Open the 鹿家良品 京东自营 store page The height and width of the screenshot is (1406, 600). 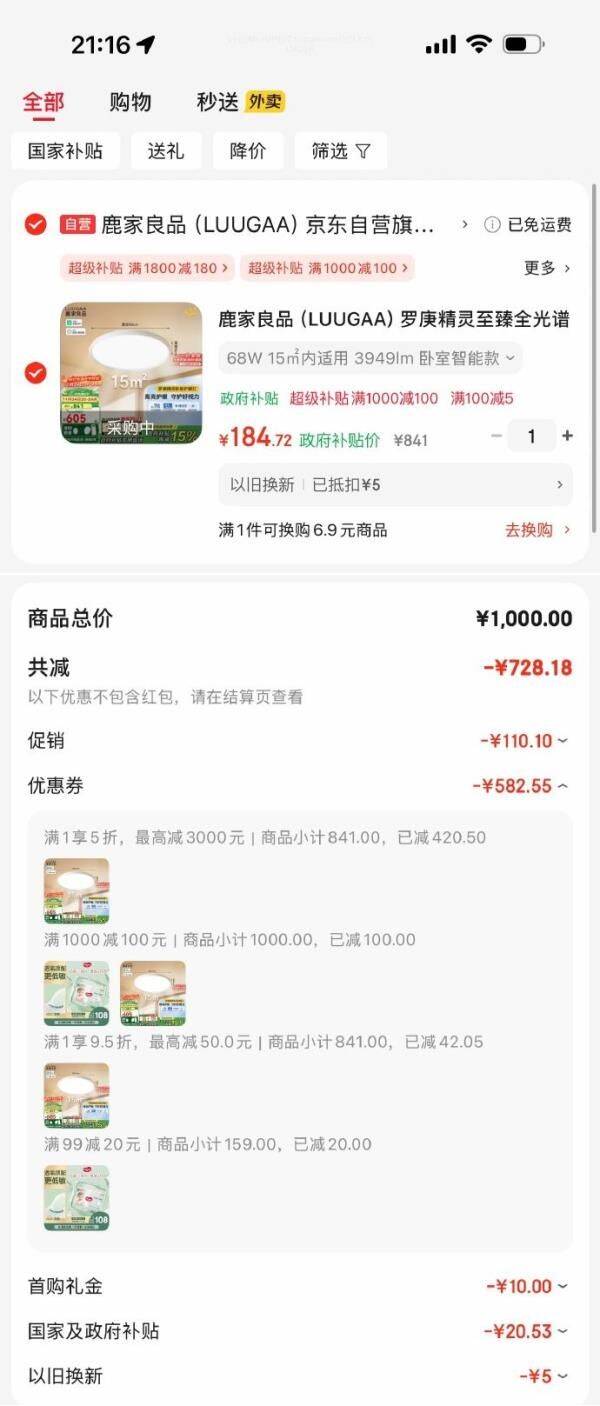[x=270, y=225]
